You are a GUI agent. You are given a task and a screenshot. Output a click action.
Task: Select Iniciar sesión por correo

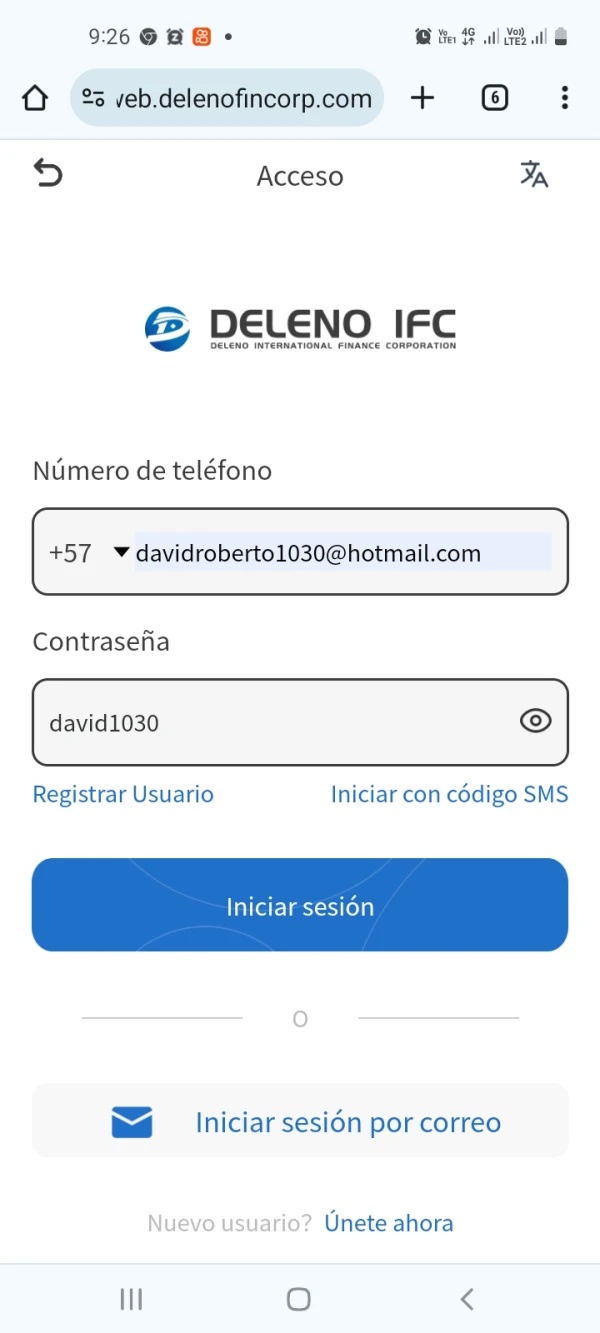[300, 1121]
